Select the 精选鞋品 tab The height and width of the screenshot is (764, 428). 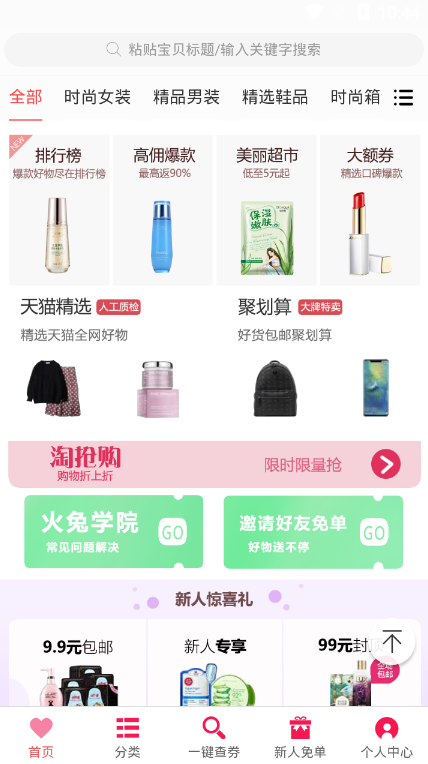(x=275, y=97)
